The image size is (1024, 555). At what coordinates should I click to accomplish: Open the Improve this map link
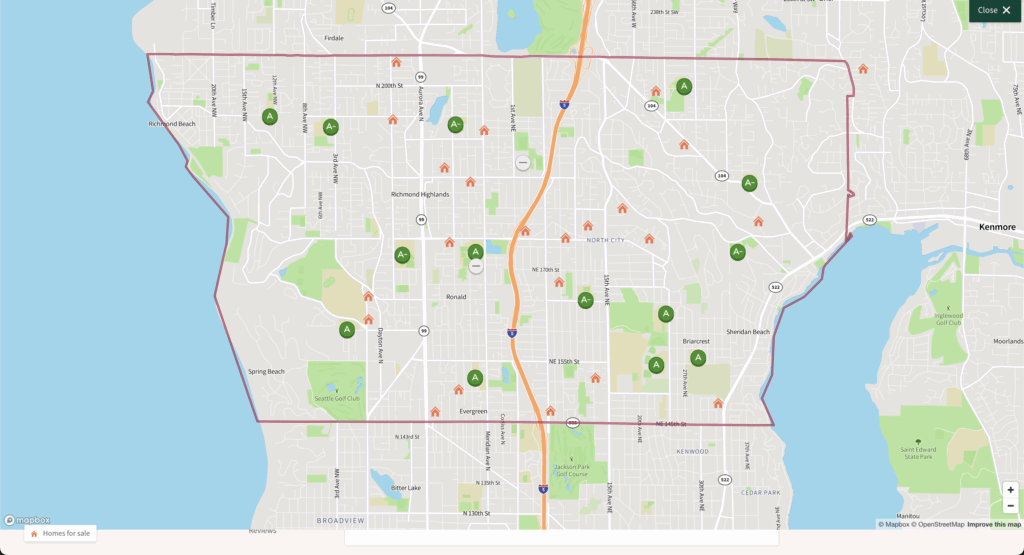994,524
